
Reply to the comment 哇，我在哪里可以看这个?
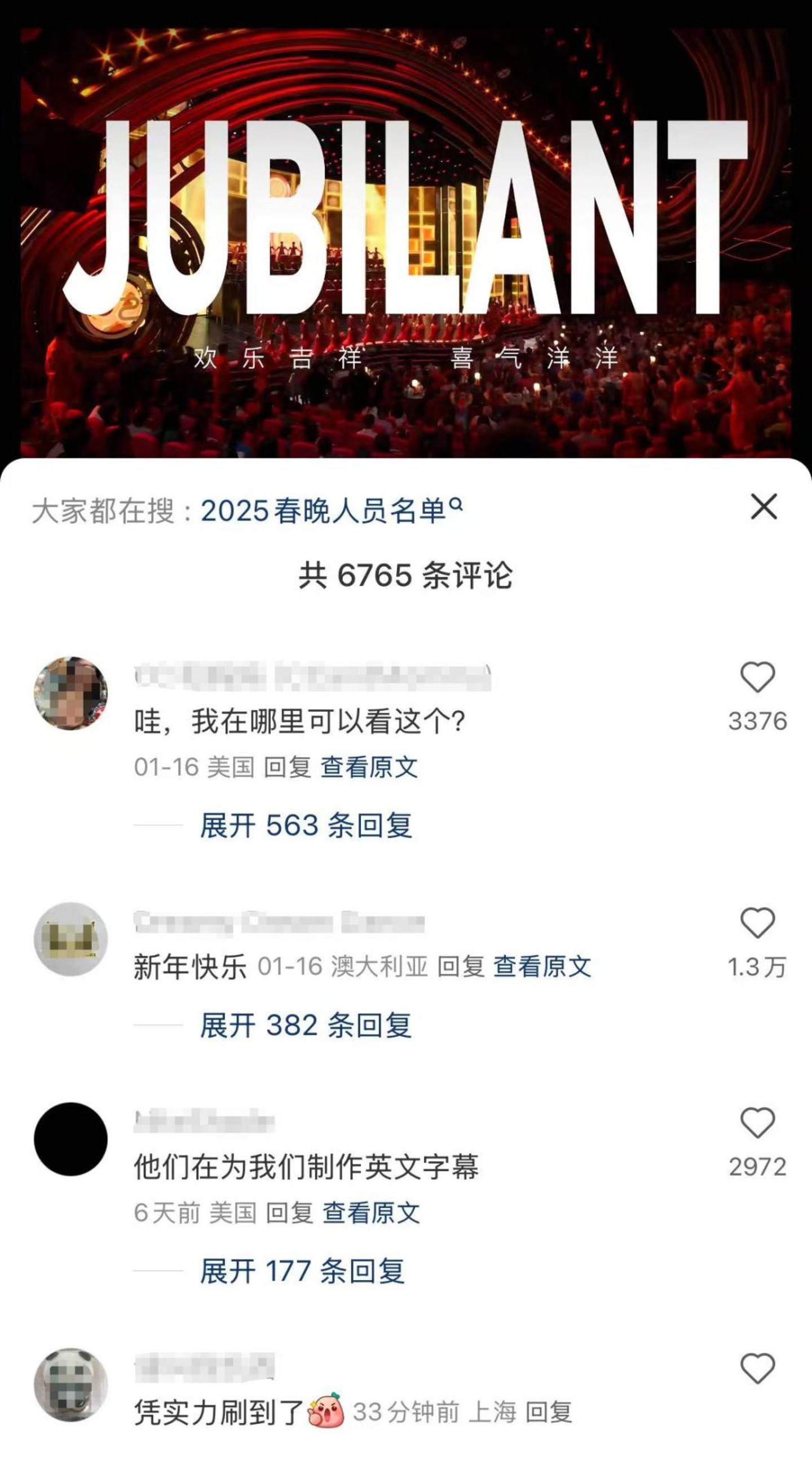[x=287, y=767]
